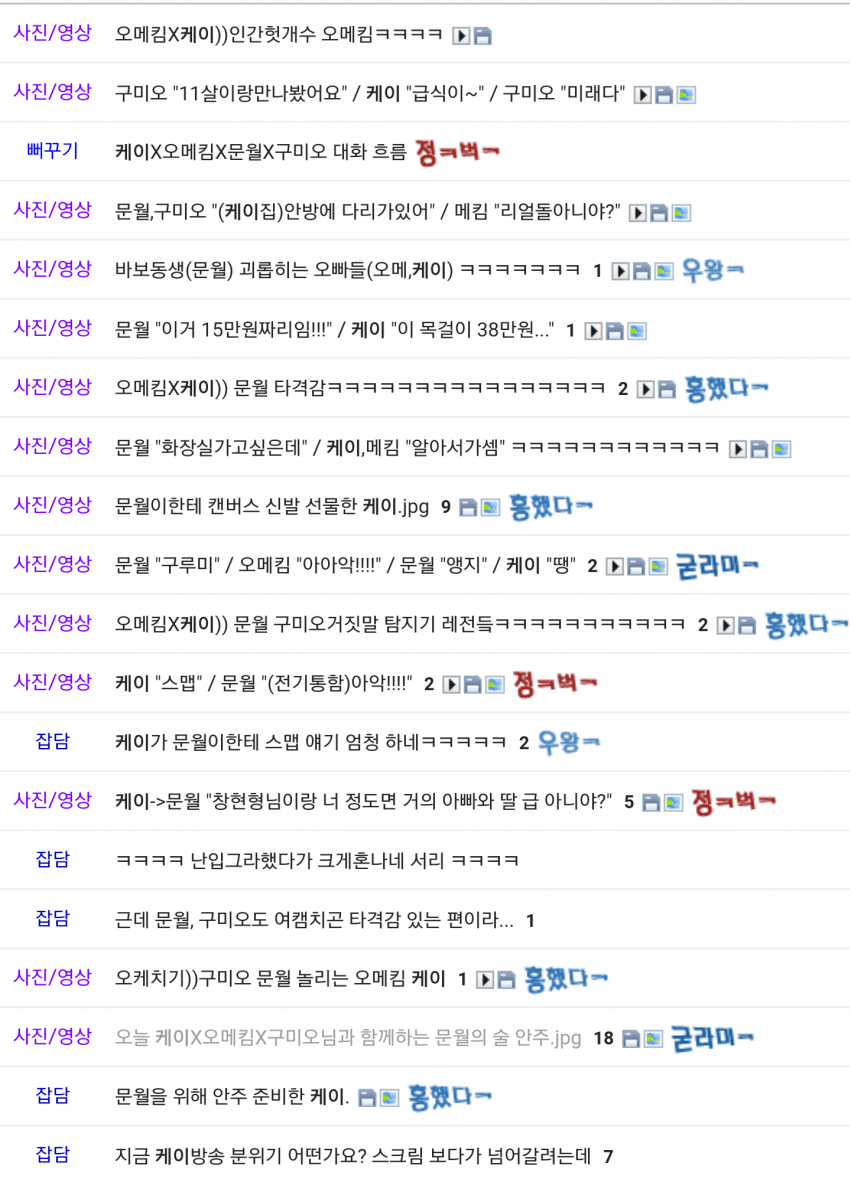850x1179 pixels.
Task: Open post '문월을 위해 안주 준비한 케이.'
Action: 232,1097
